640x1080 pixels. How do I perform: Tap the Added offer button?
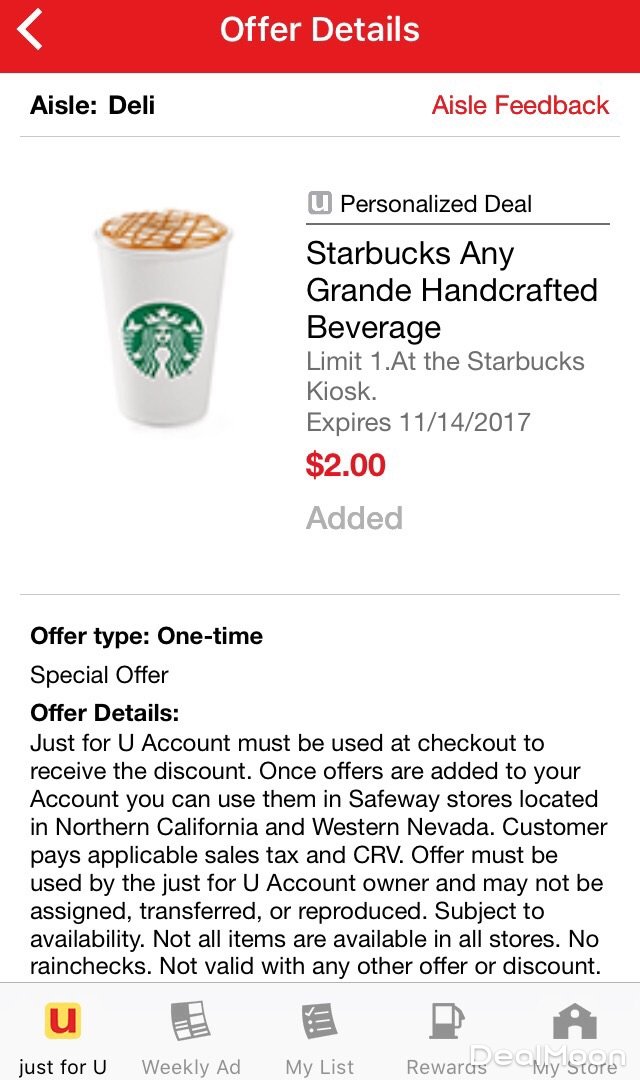pos(354,518)
